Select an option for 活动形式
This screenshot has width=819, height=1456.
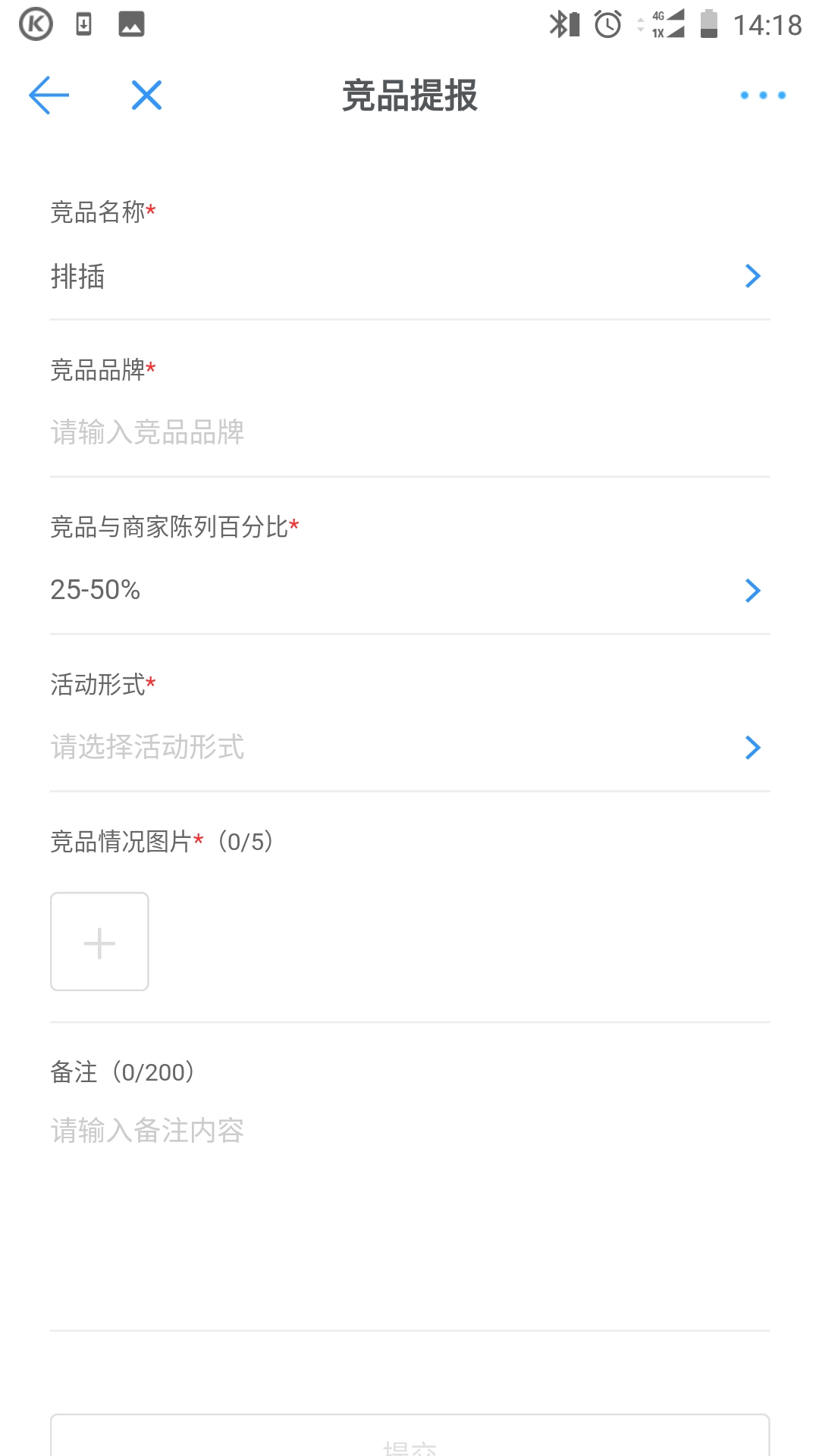(x=409, y=748)
